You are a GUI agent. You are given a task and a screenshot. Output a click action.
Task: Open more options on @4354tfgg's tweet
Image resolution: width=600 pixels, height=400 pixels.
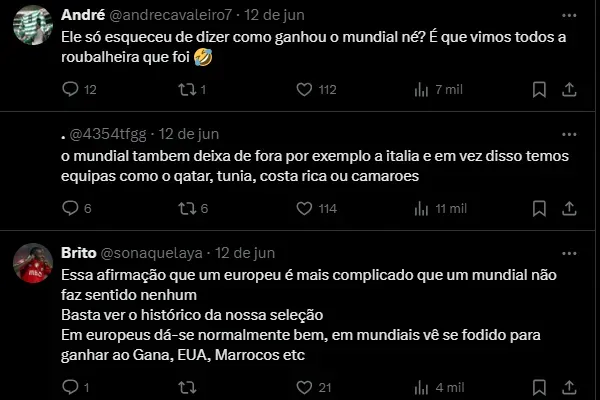[x=569, y=134]
